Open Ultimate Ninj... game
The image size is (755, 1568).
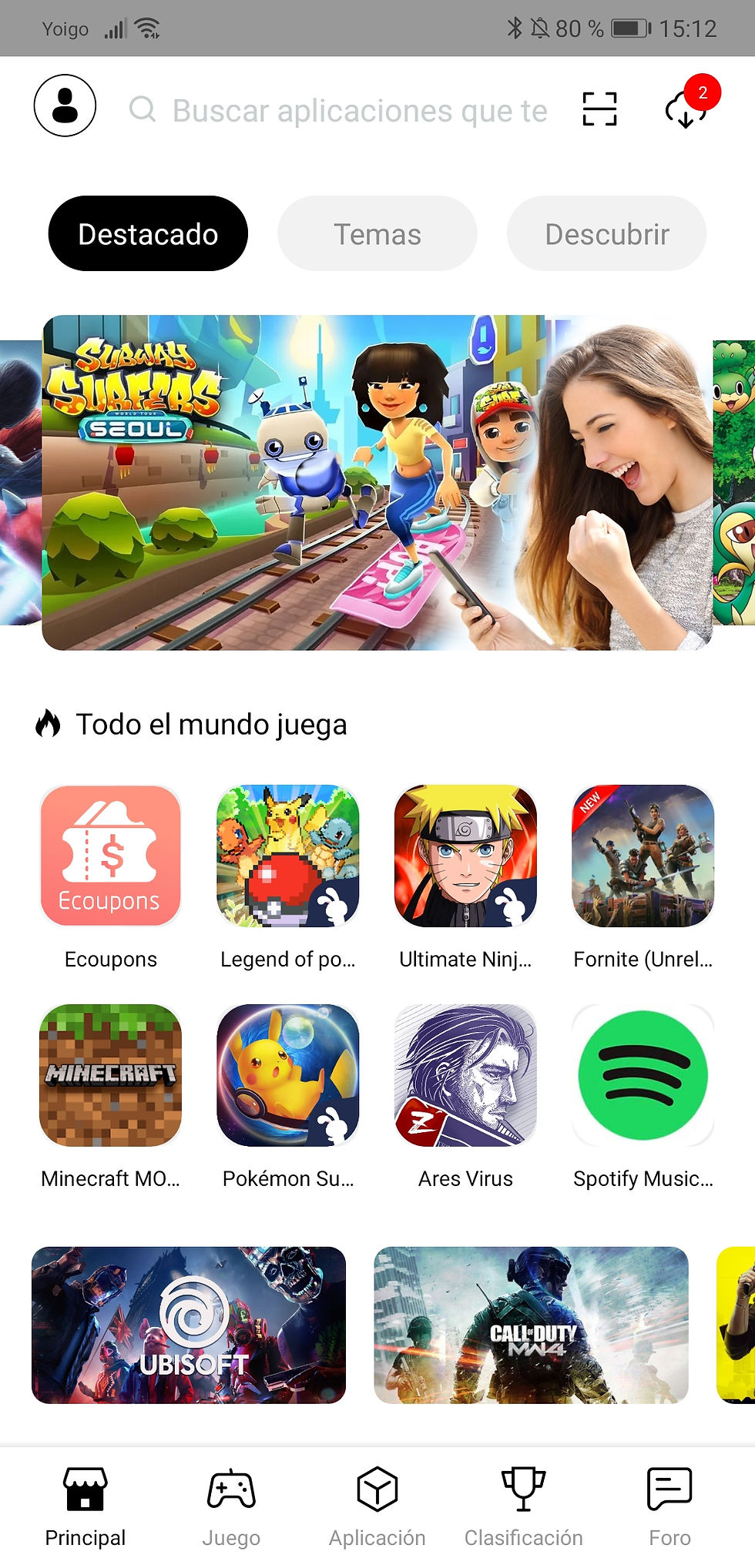click(465, 877)
